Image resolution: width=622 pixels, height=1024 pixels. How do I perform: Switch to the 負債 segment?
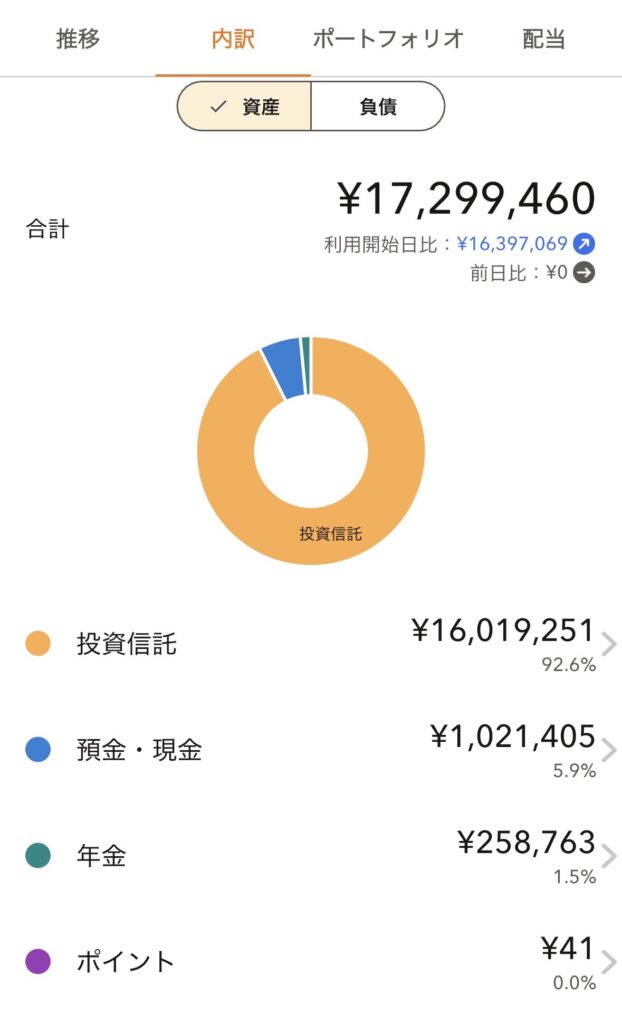tap(378, 106)
